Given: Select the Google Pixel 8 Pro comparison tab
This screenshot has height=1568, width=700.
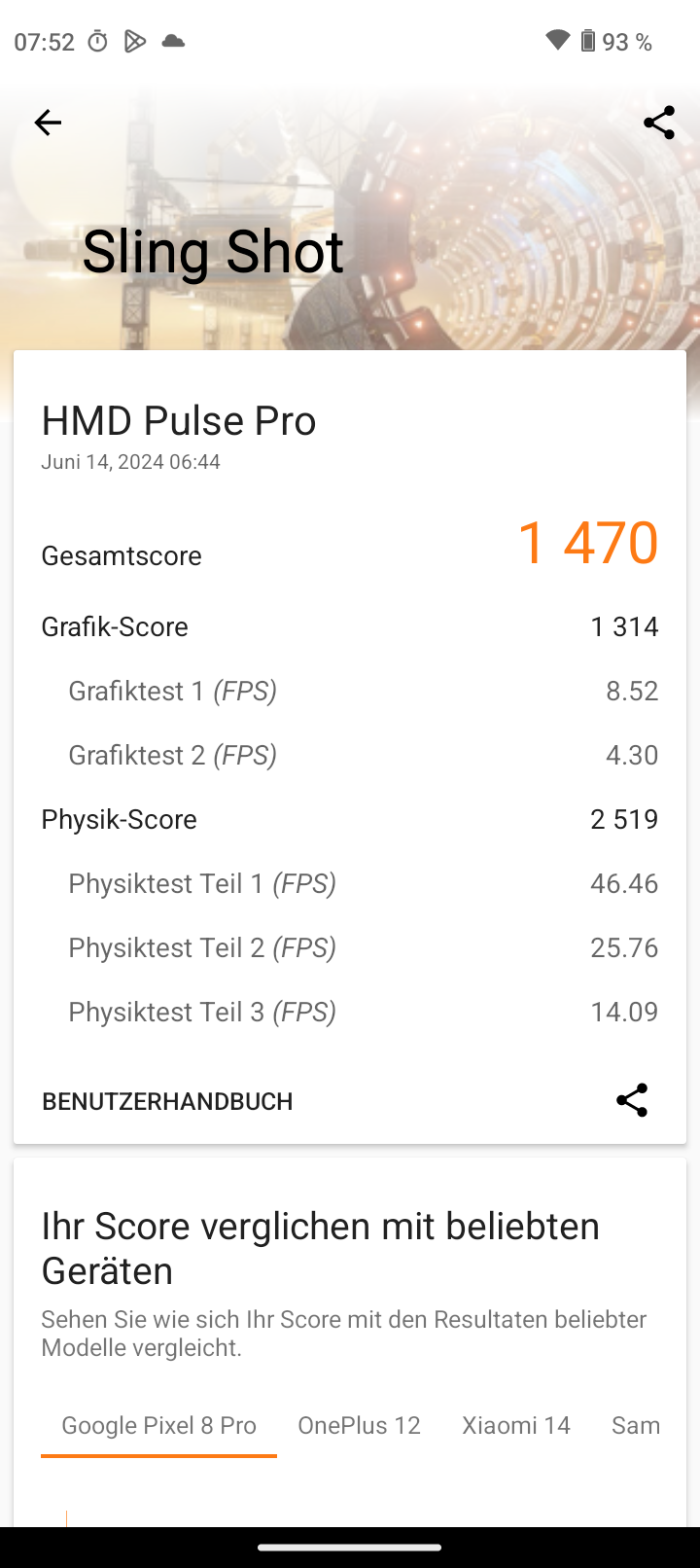Looking at the screenshot, I should click(158, 1426).
